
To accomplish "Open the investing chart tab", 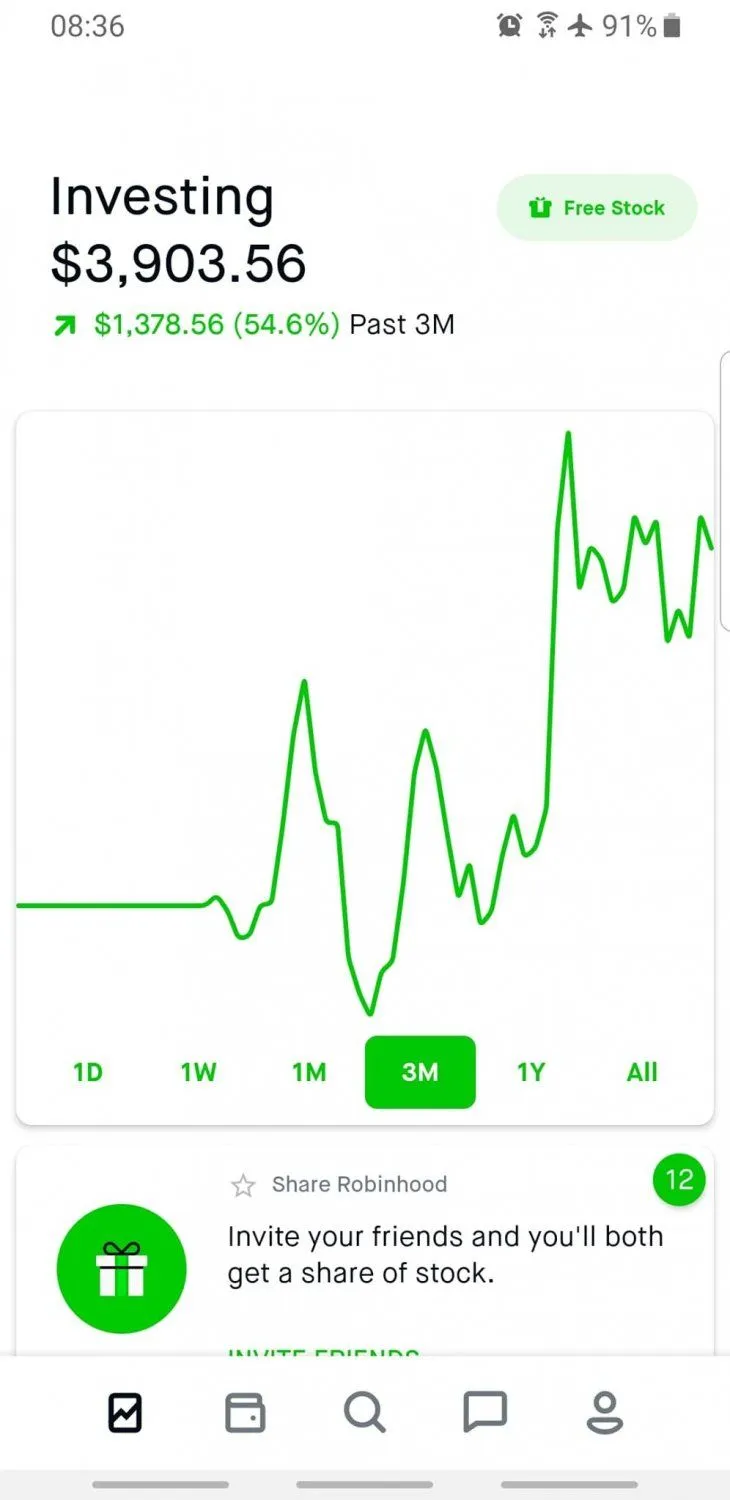I will click(125, 1413).
